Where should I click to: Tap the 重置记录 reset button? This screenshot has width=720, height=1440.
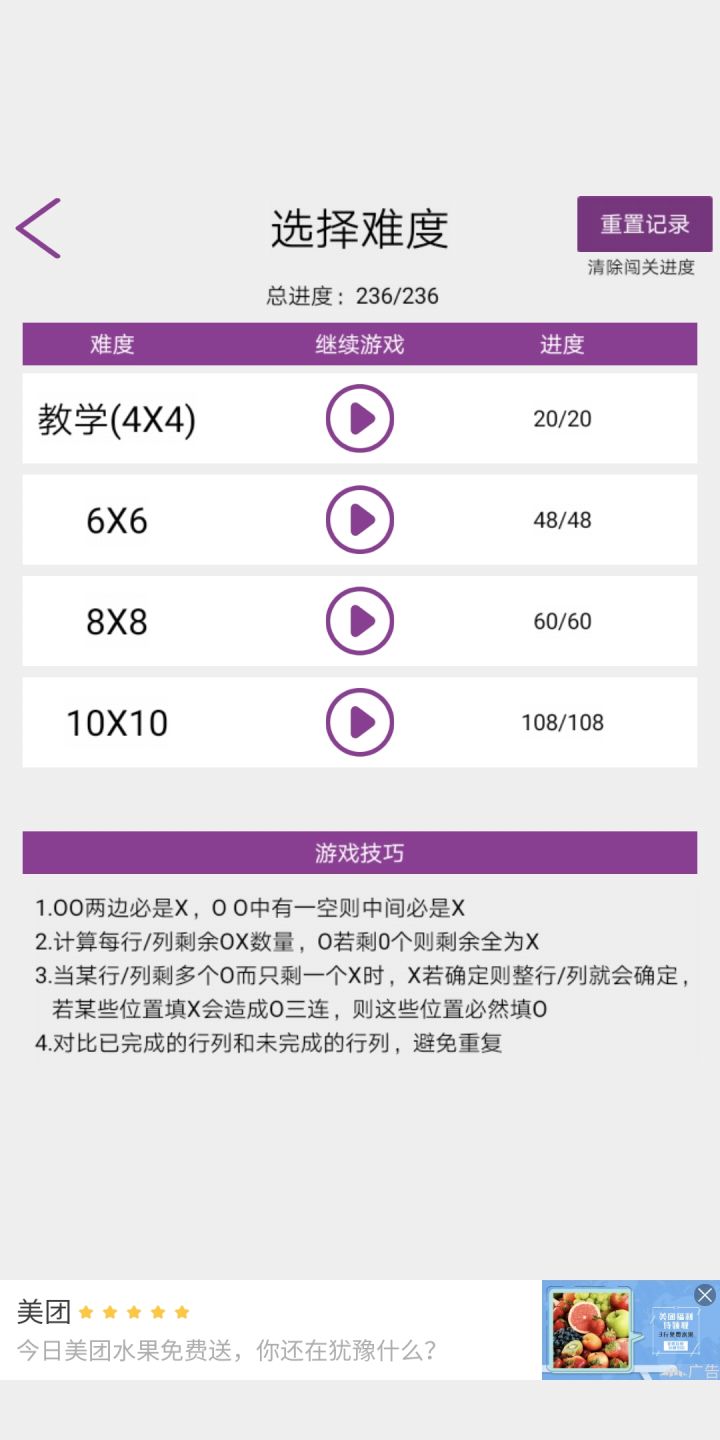644,224
